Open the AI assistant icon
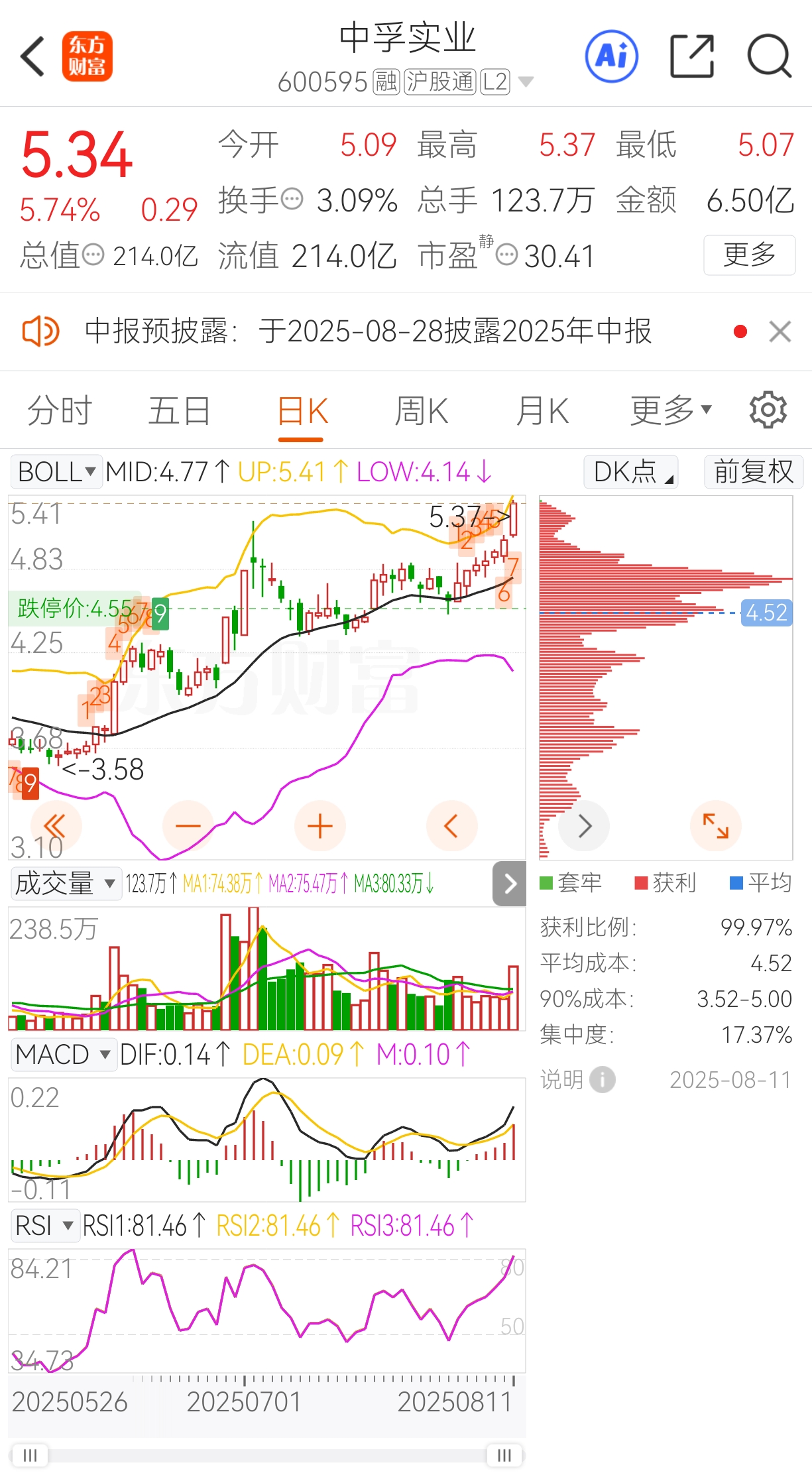Screen dimensions: 812x1475 pos(611,56)
